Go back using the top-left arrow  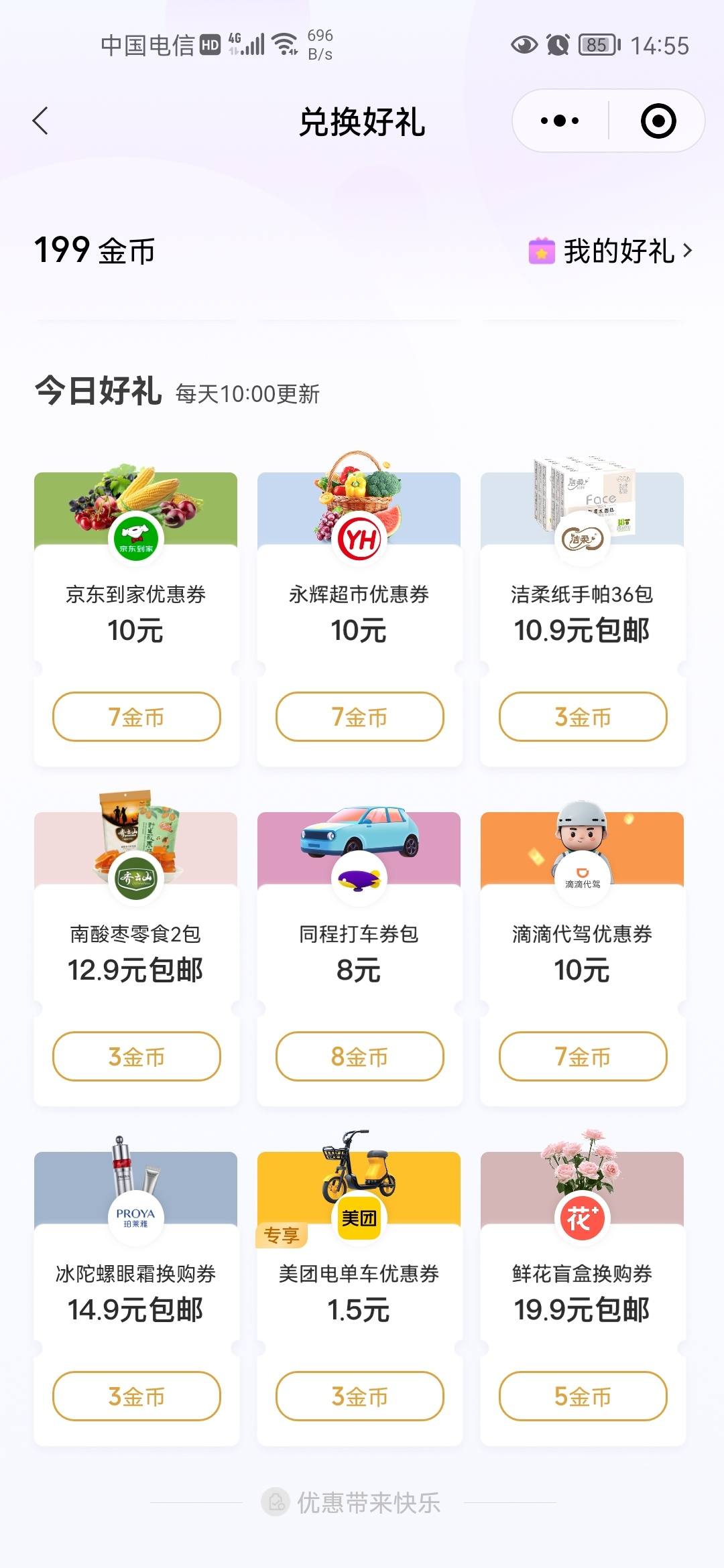click(40, 121)
